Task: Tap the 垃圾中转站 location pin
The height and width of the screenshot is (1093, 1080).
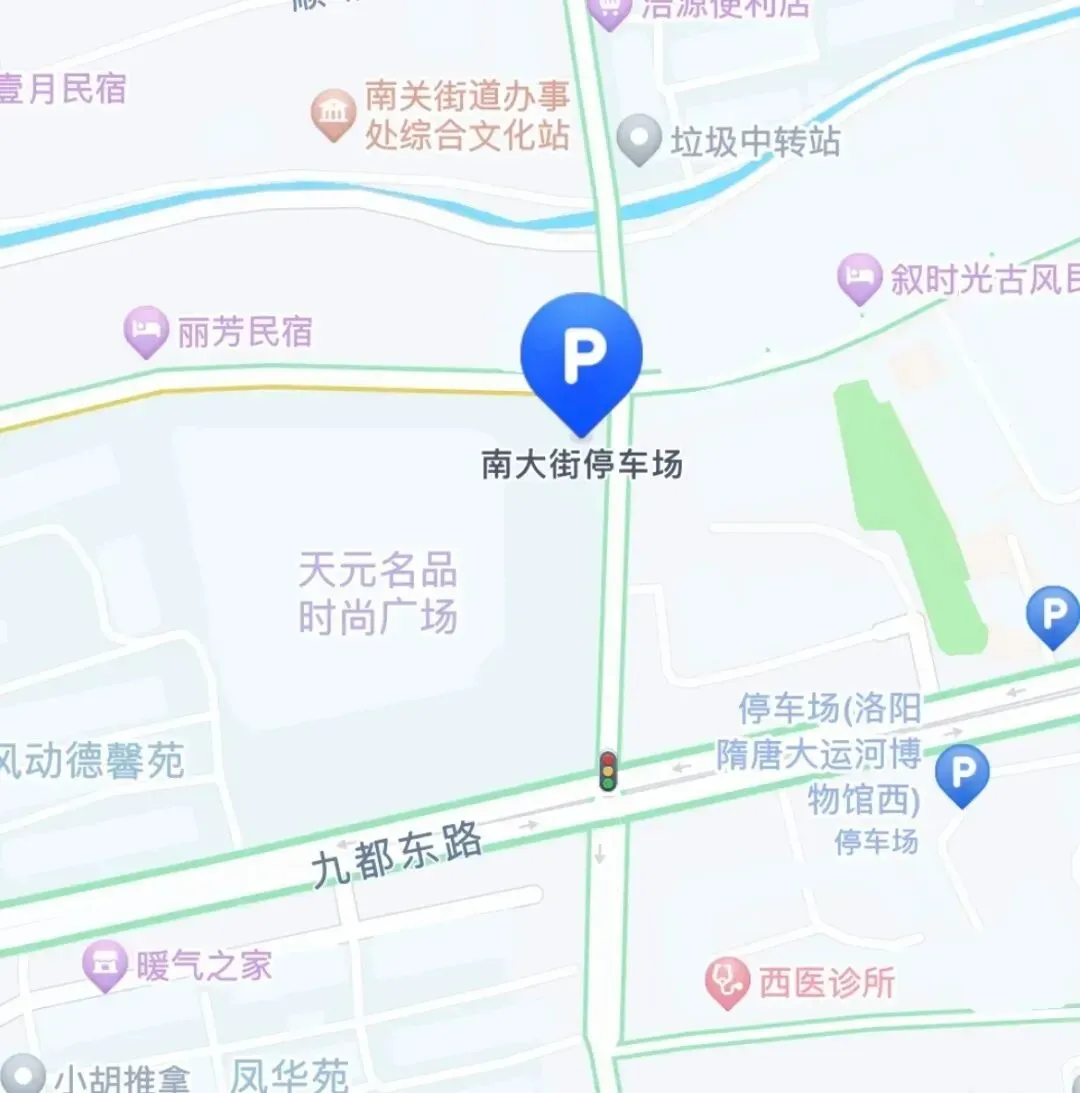Action: pos(639,140)
